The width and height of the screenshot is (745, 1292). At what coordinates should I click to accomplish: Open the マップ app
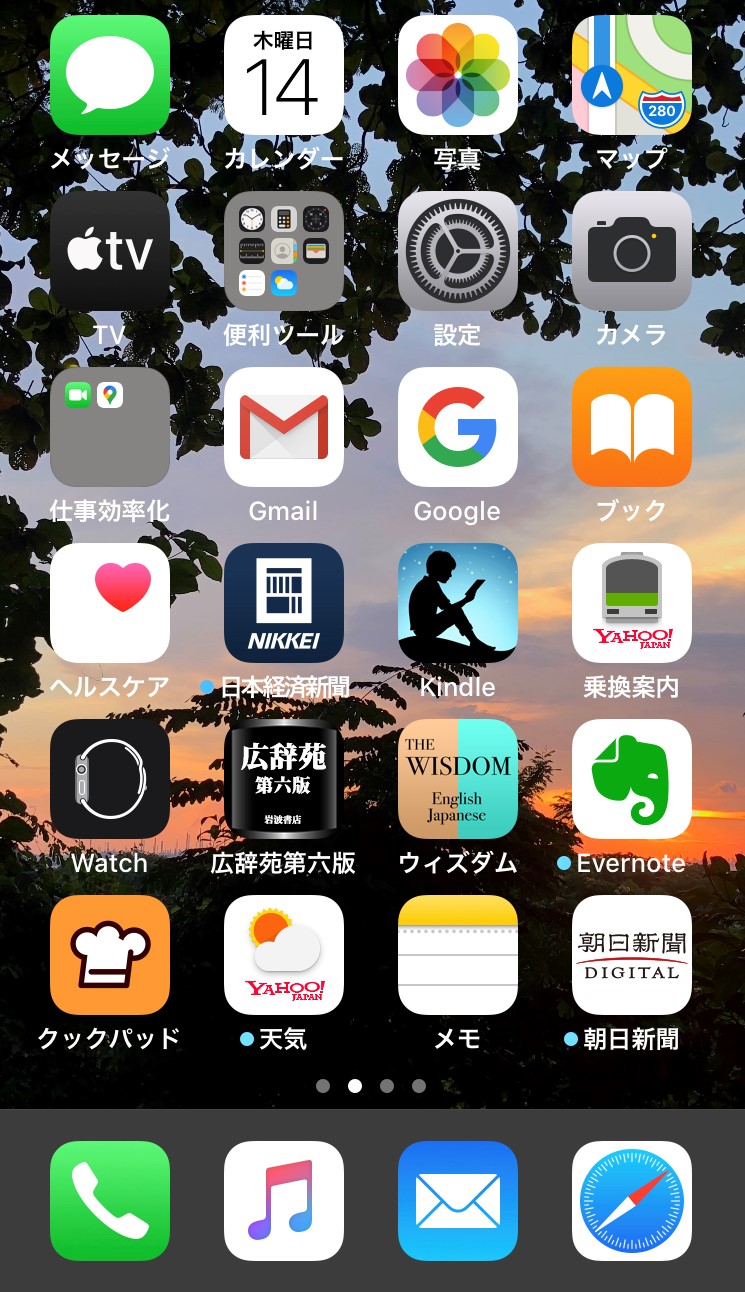click(x=632, y=75)
